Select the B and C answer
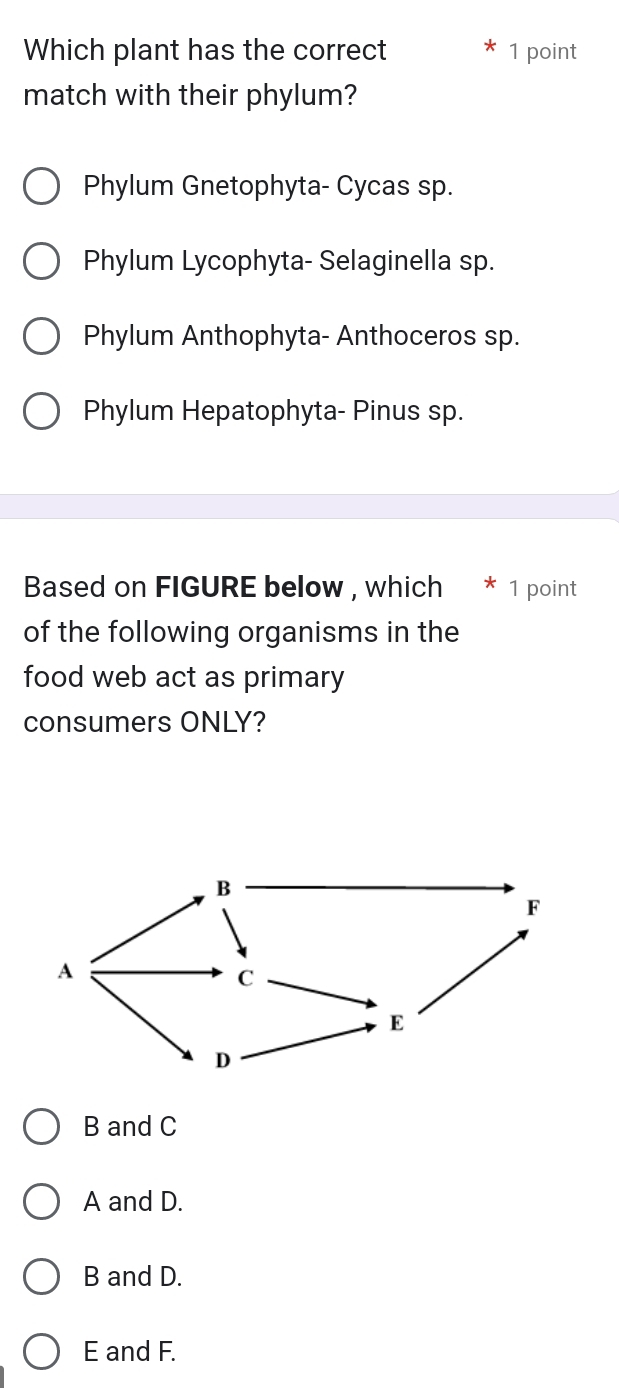Viewport: 619px width, 1388px height. tap(41, 1127)
